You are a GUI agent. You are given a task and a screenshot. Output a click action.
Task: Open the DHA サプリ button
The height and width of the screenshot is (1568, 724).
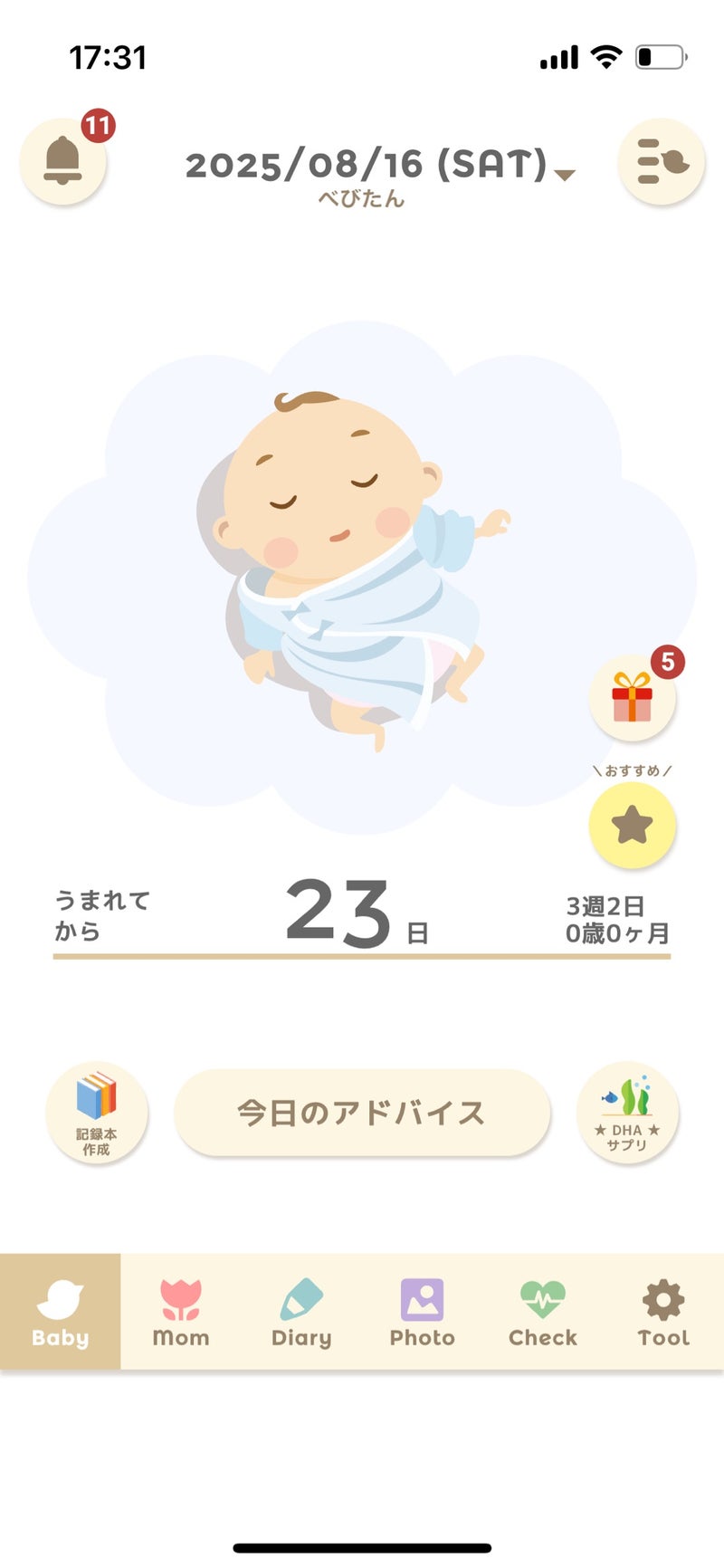tap(627, 1113)
